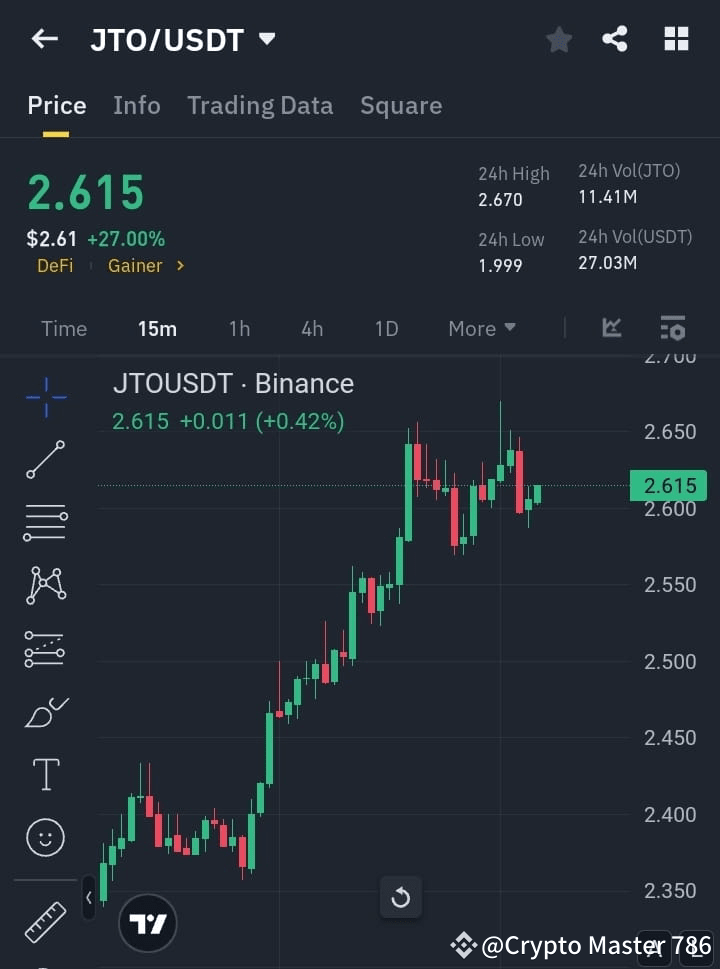Expand the More timeframe dropdown

[481, 328]
